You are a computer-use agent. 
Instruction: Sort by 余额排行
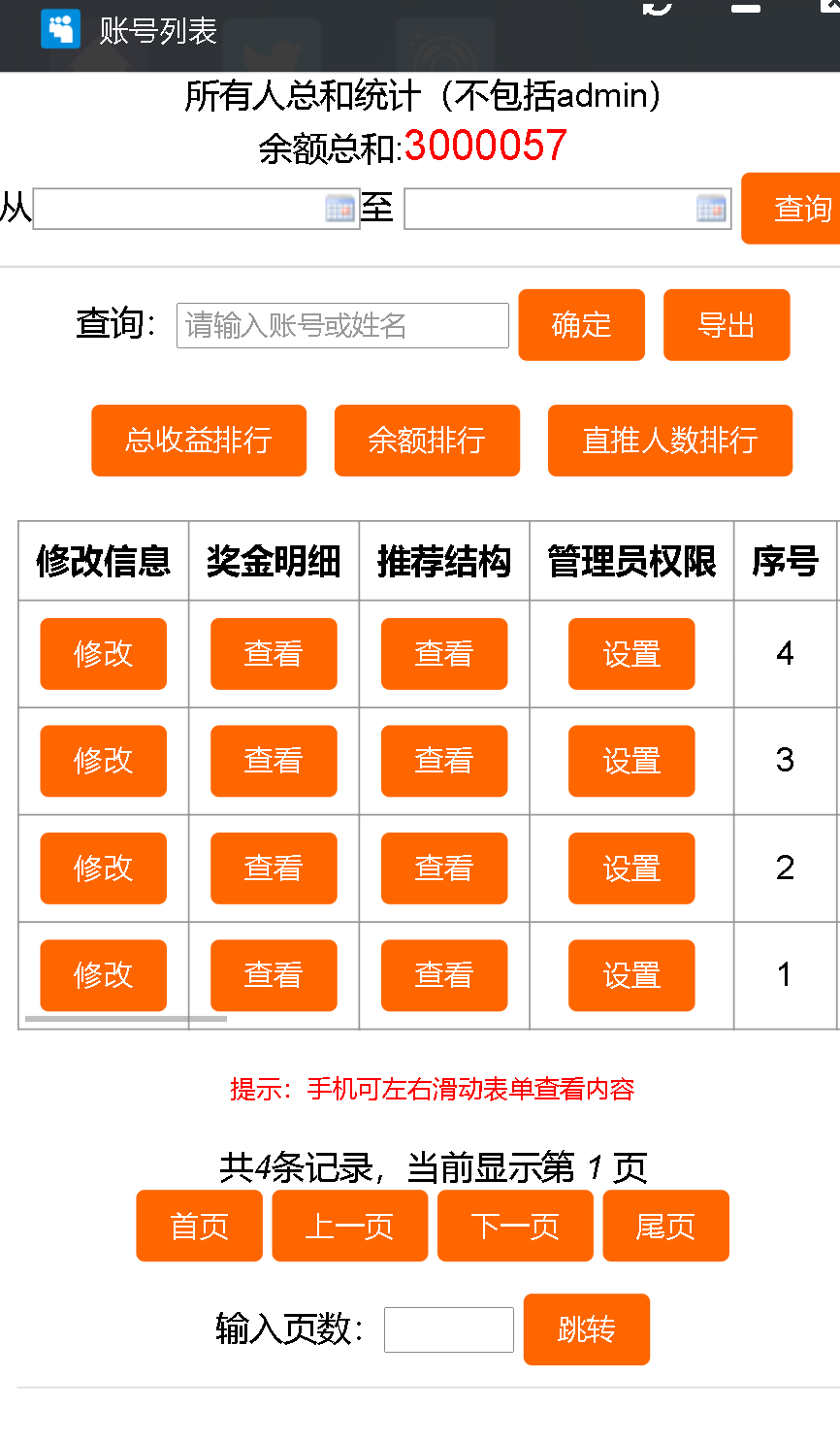[x=427, y=441]
